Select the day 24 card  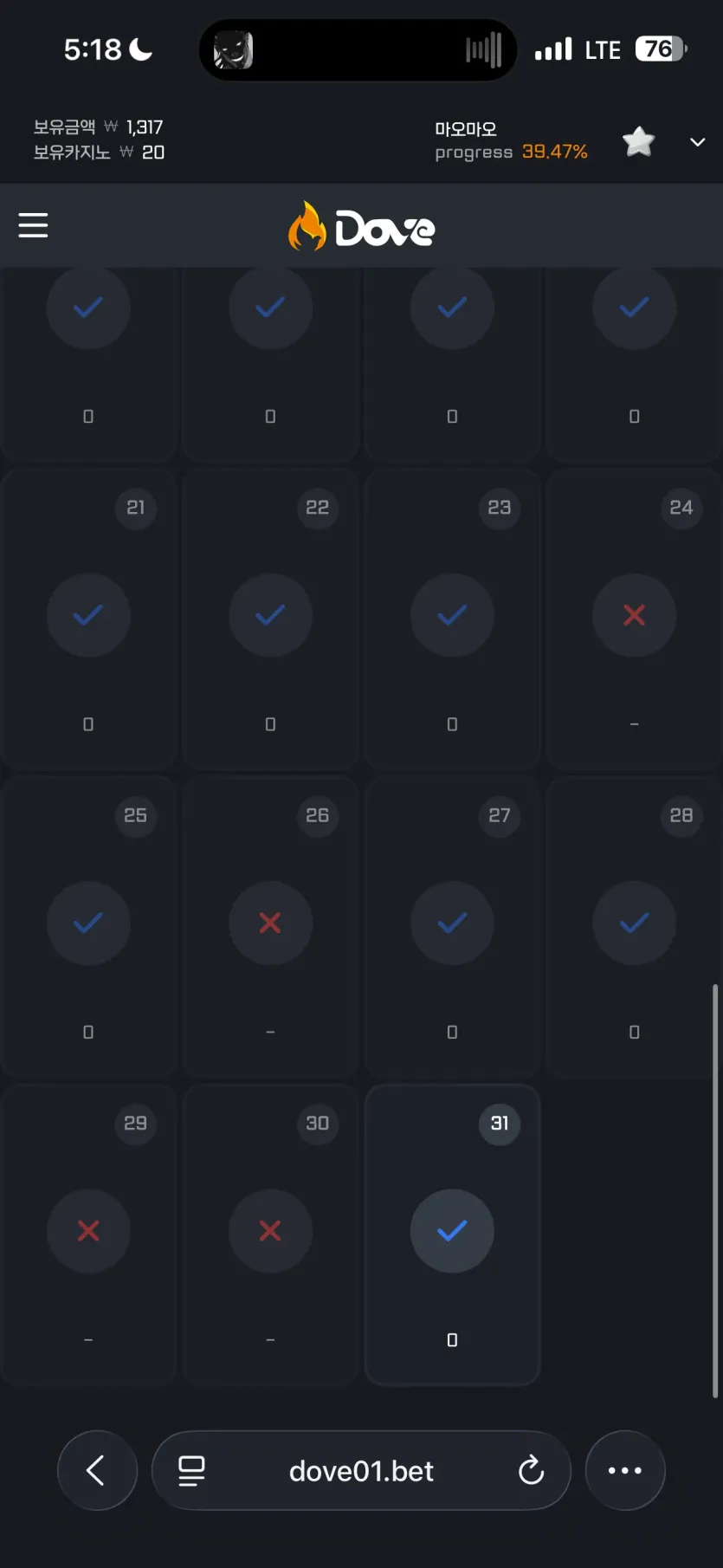point(634,619)
